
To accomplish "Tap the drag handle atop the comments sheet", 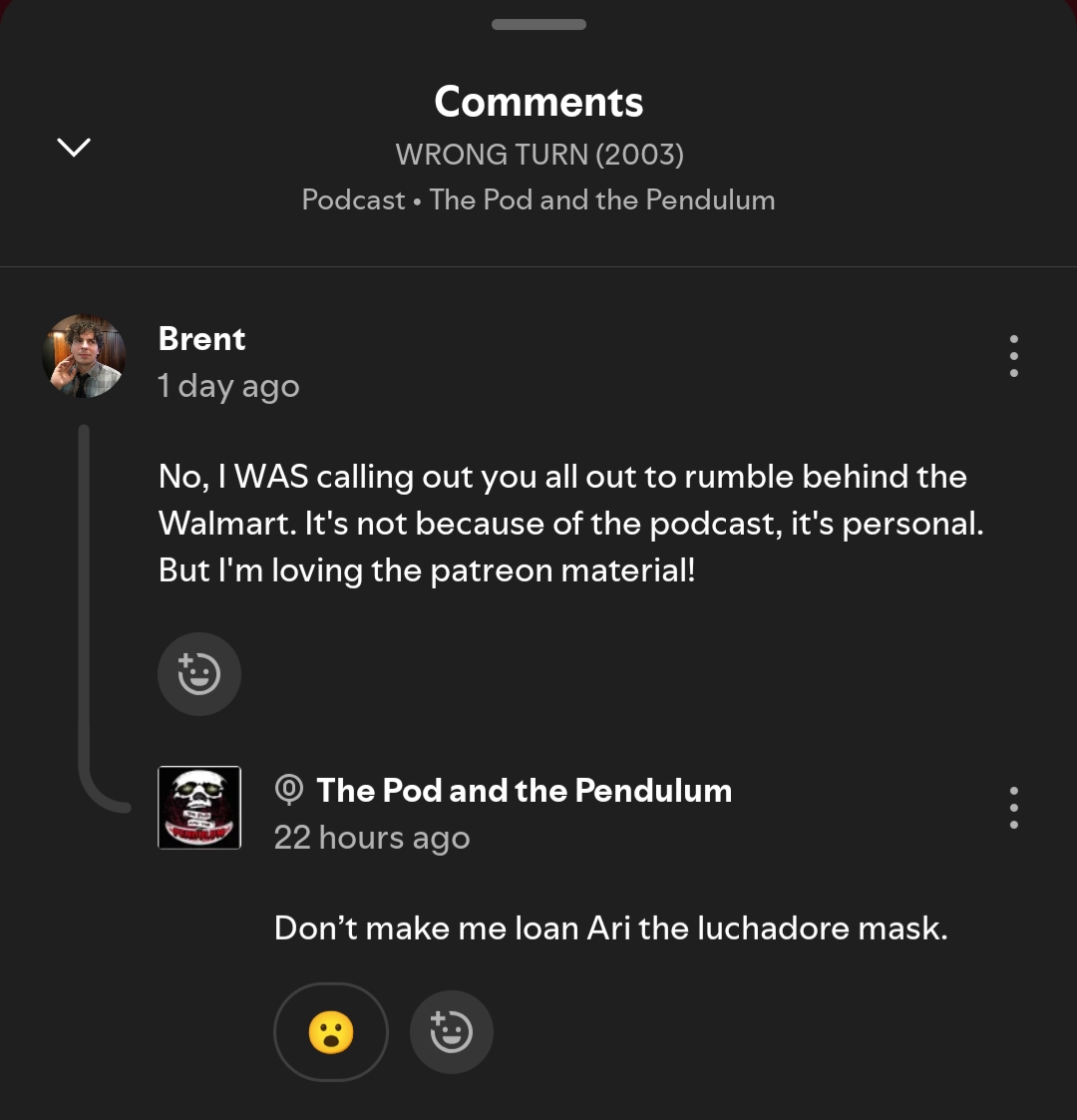I will (x=538, y=24).
